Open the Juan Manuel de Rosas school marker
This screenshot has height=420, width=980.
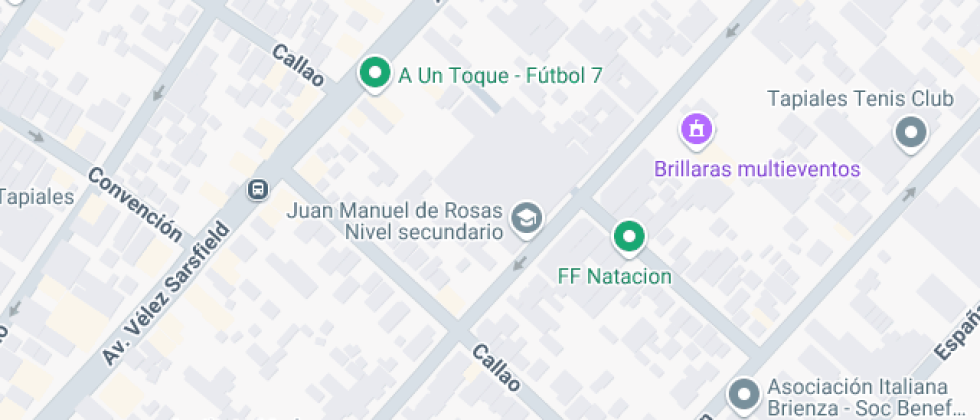click(x=526, y=217)
